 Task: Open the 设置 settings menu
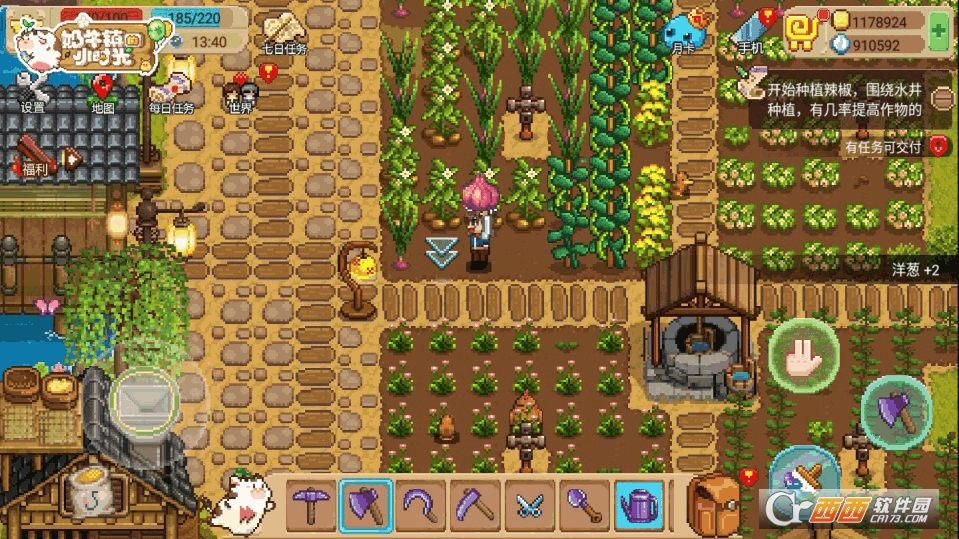33,92
